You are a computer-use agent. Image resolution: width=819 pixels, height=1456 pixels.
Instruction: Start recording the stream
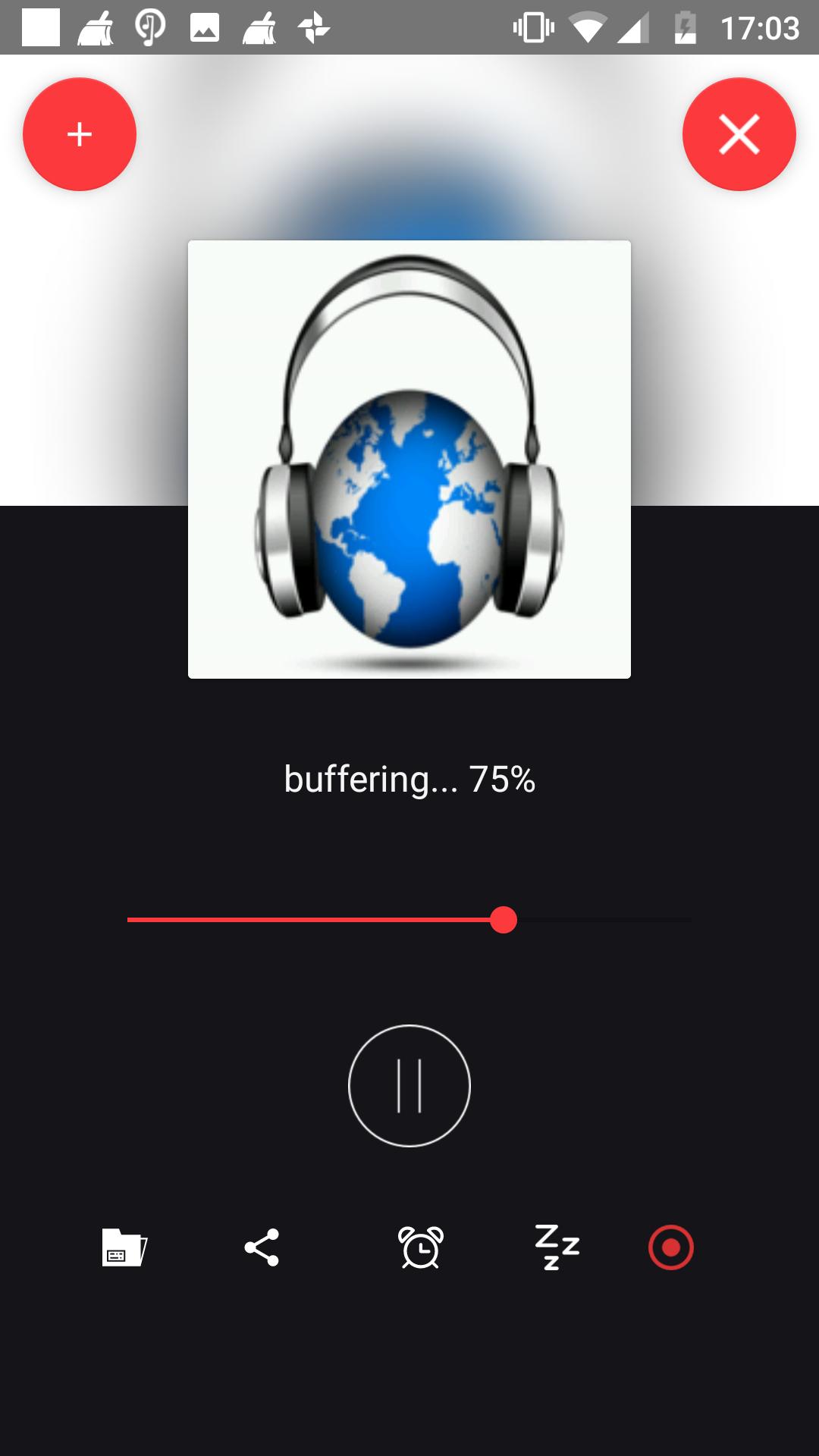pyautogui.click(x=671, y=1247)
